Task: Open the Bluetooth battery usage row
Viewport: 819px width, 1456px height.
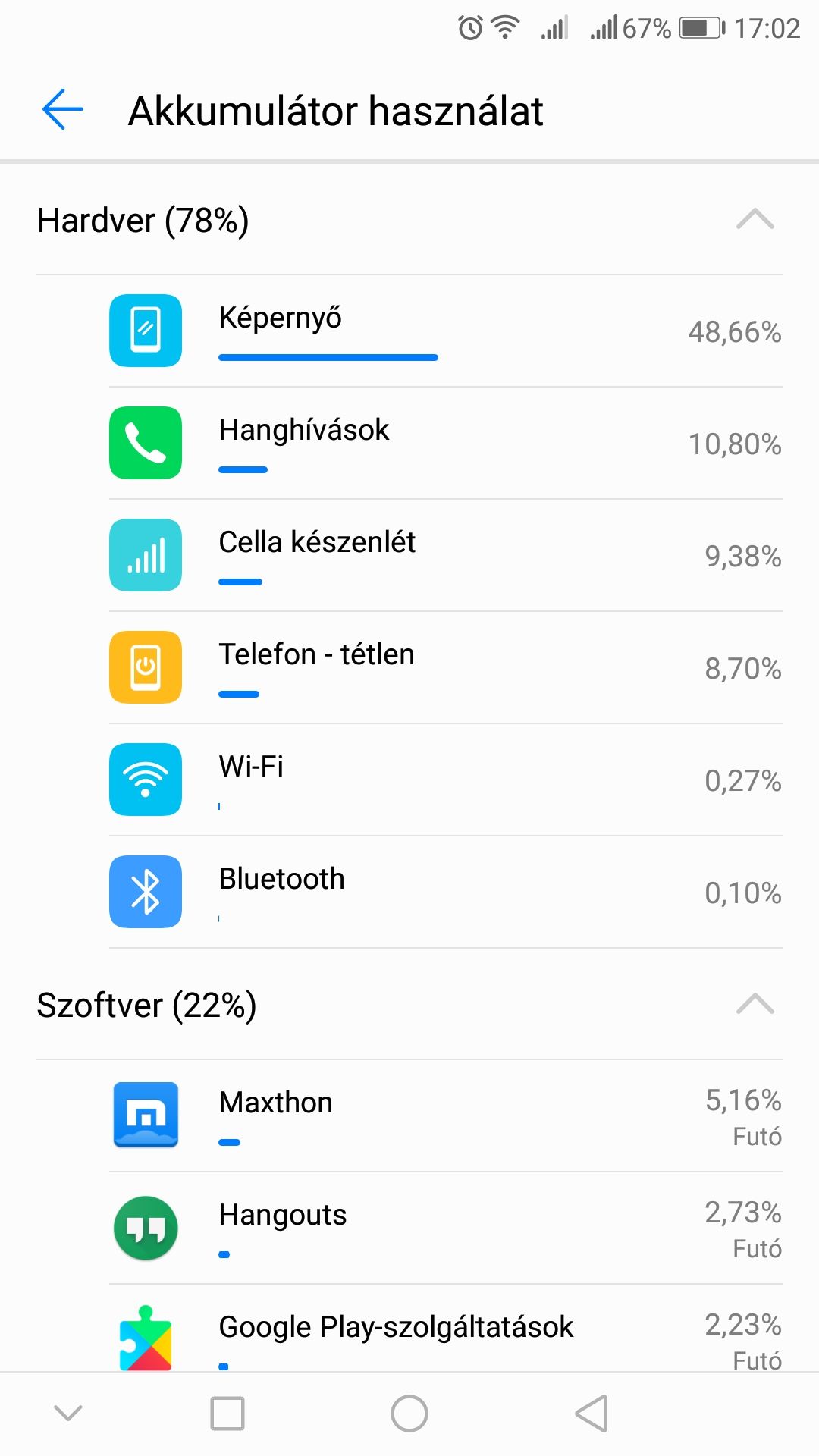Action: [446, 893]
